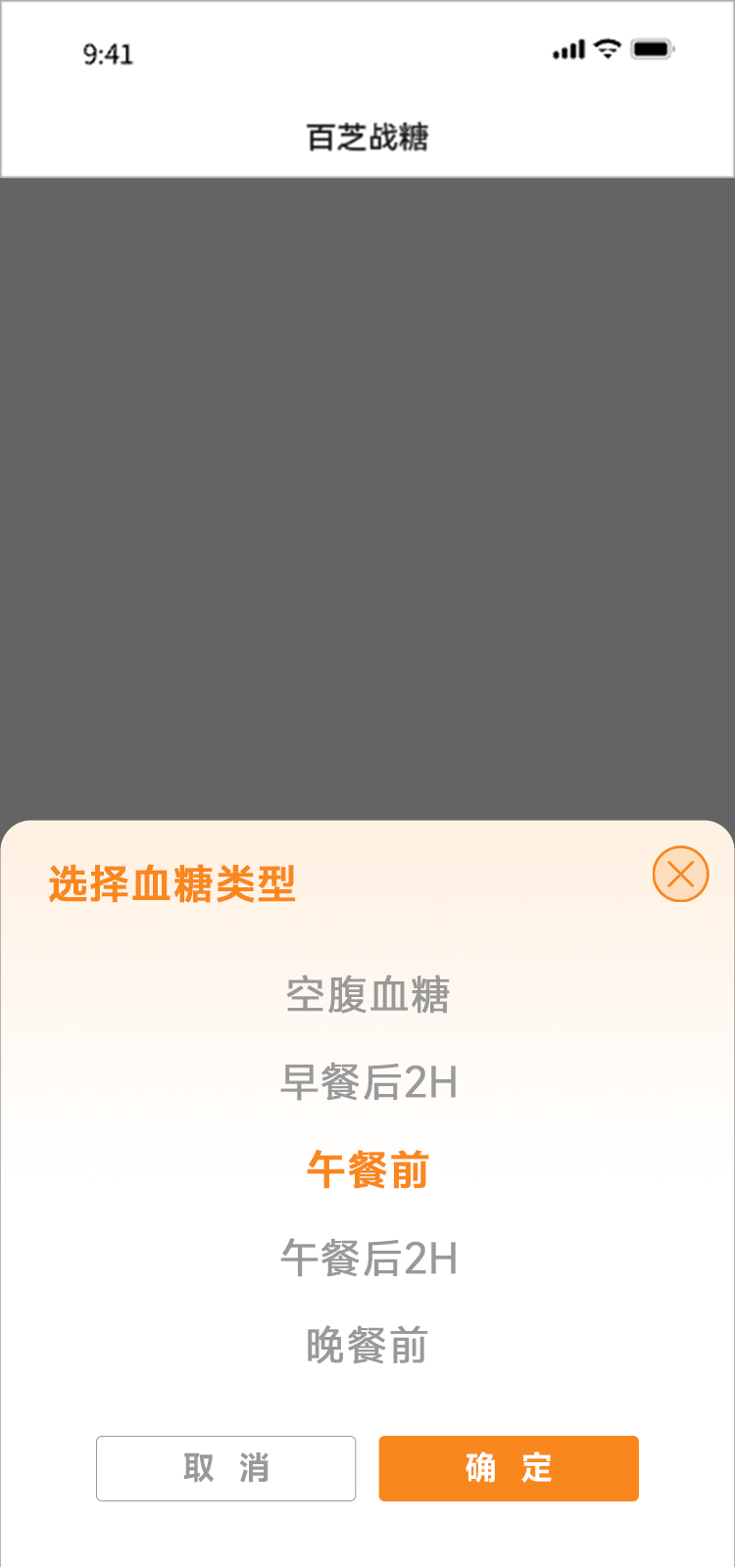
Task: Confirm selection with 确定 button
Action: (509, 1468)
